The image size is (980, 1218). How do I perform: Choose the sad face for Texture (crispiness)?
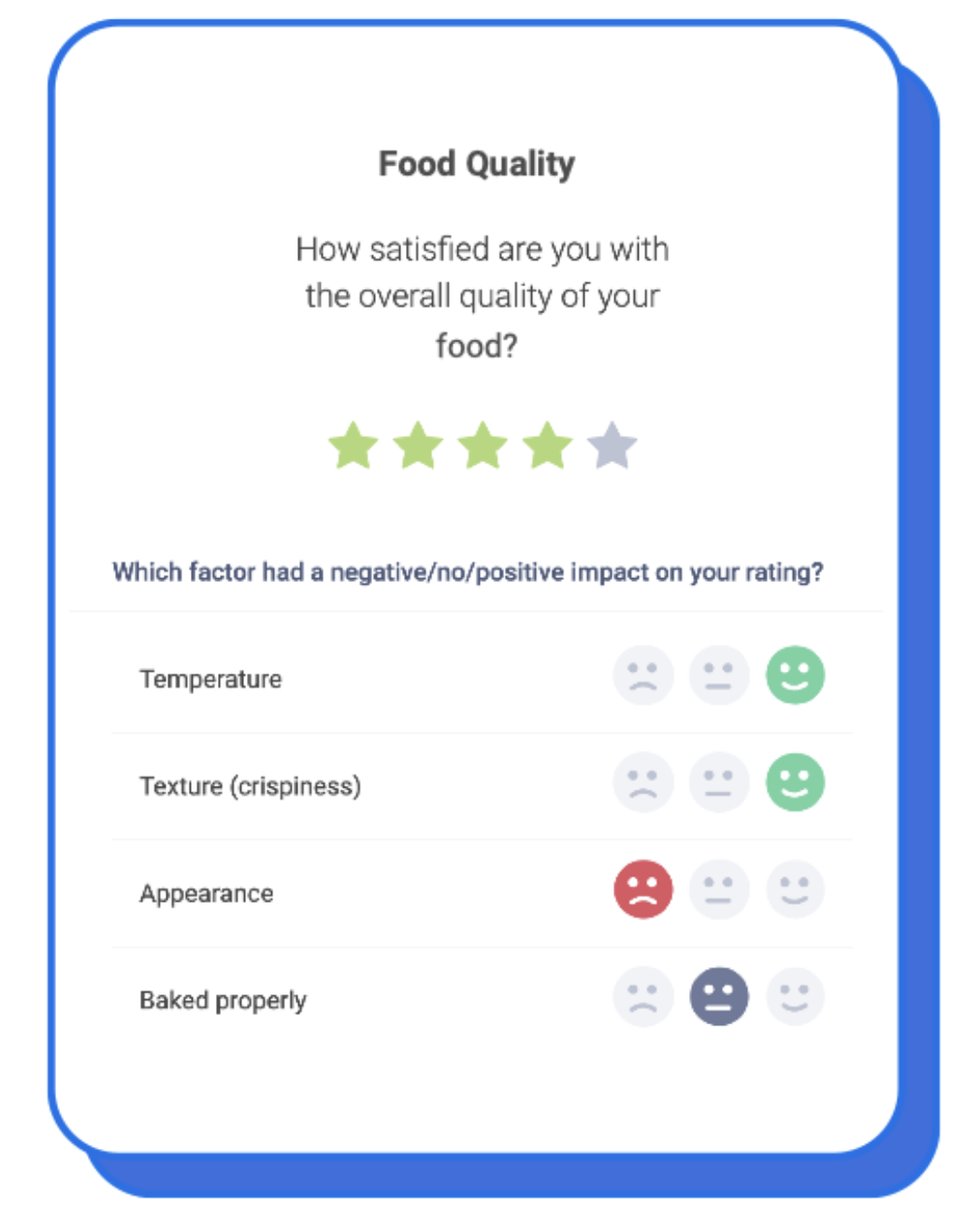pos(642,783)
